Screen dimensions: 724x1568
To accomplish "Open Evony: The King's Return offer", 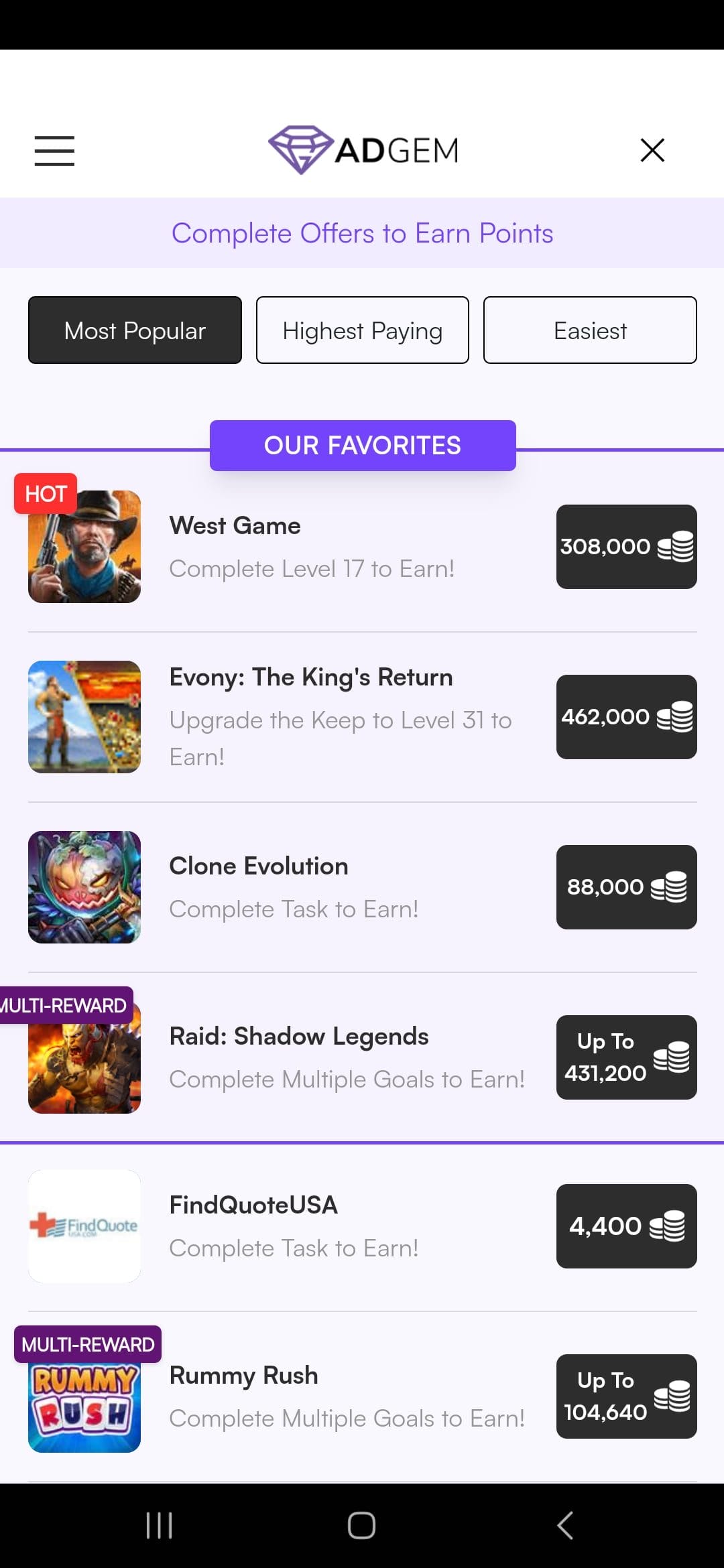I will [362, 717].
